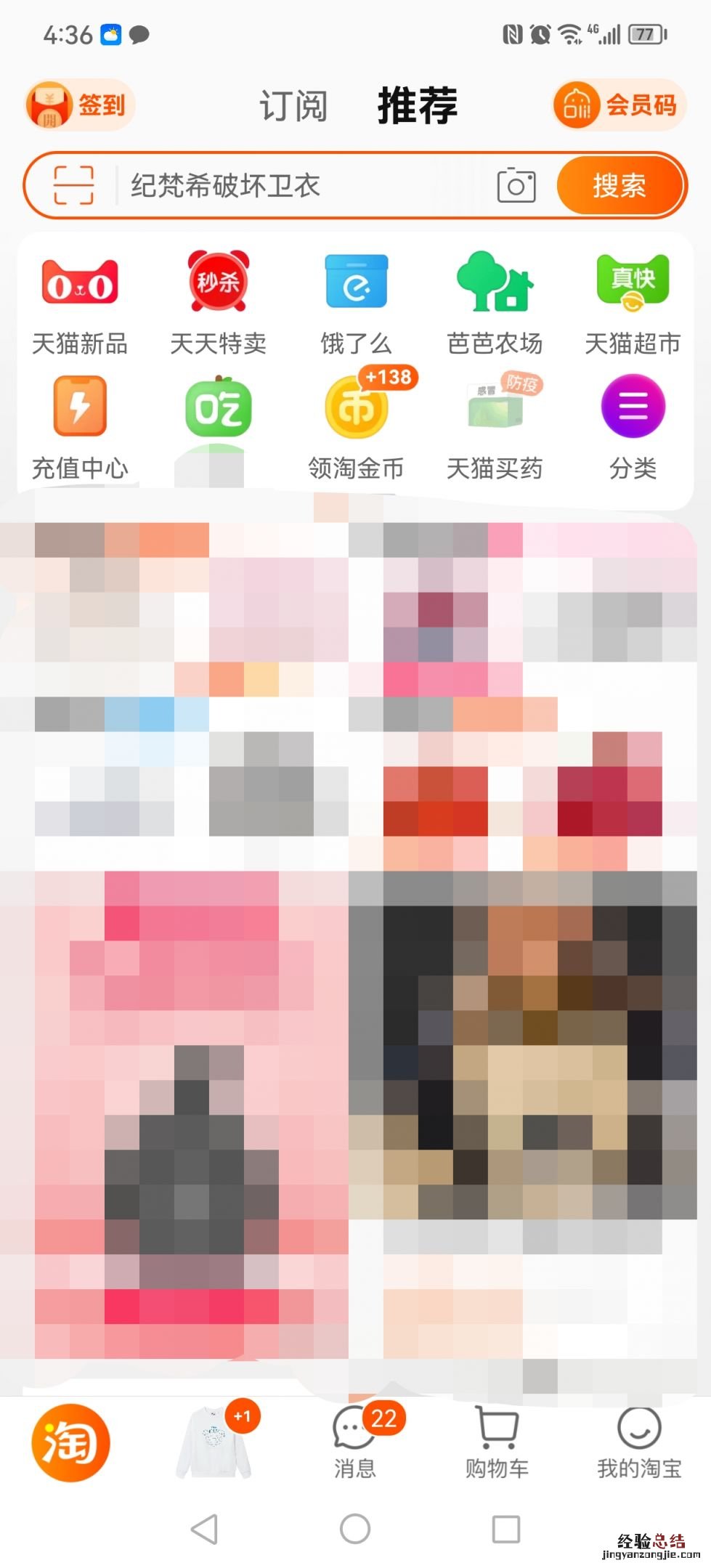Open the scan icon in search bar
The height and width of the screenshot is (1568, 711).
pos(73,185)
